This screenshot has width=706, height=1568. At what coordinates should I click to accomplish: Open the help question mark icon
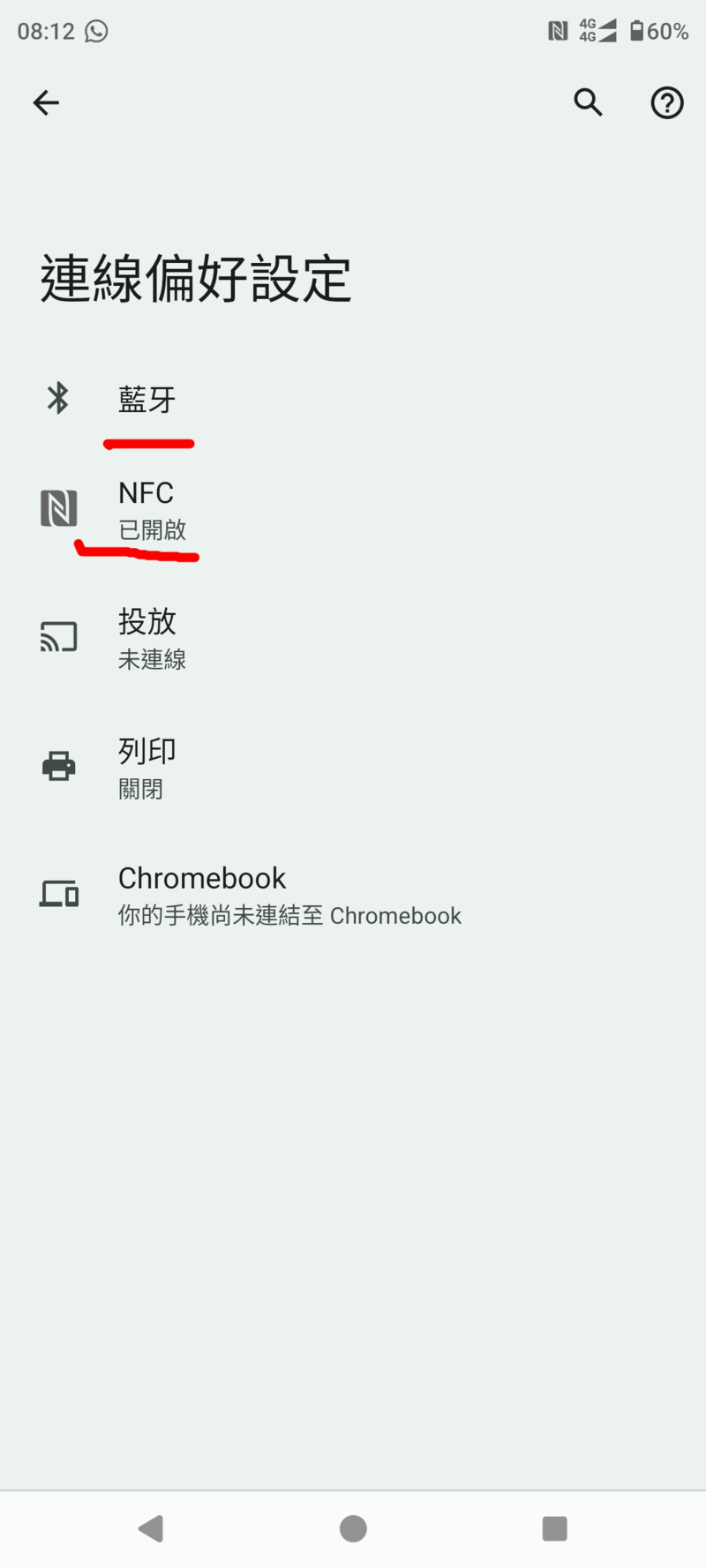pos(667,103)
